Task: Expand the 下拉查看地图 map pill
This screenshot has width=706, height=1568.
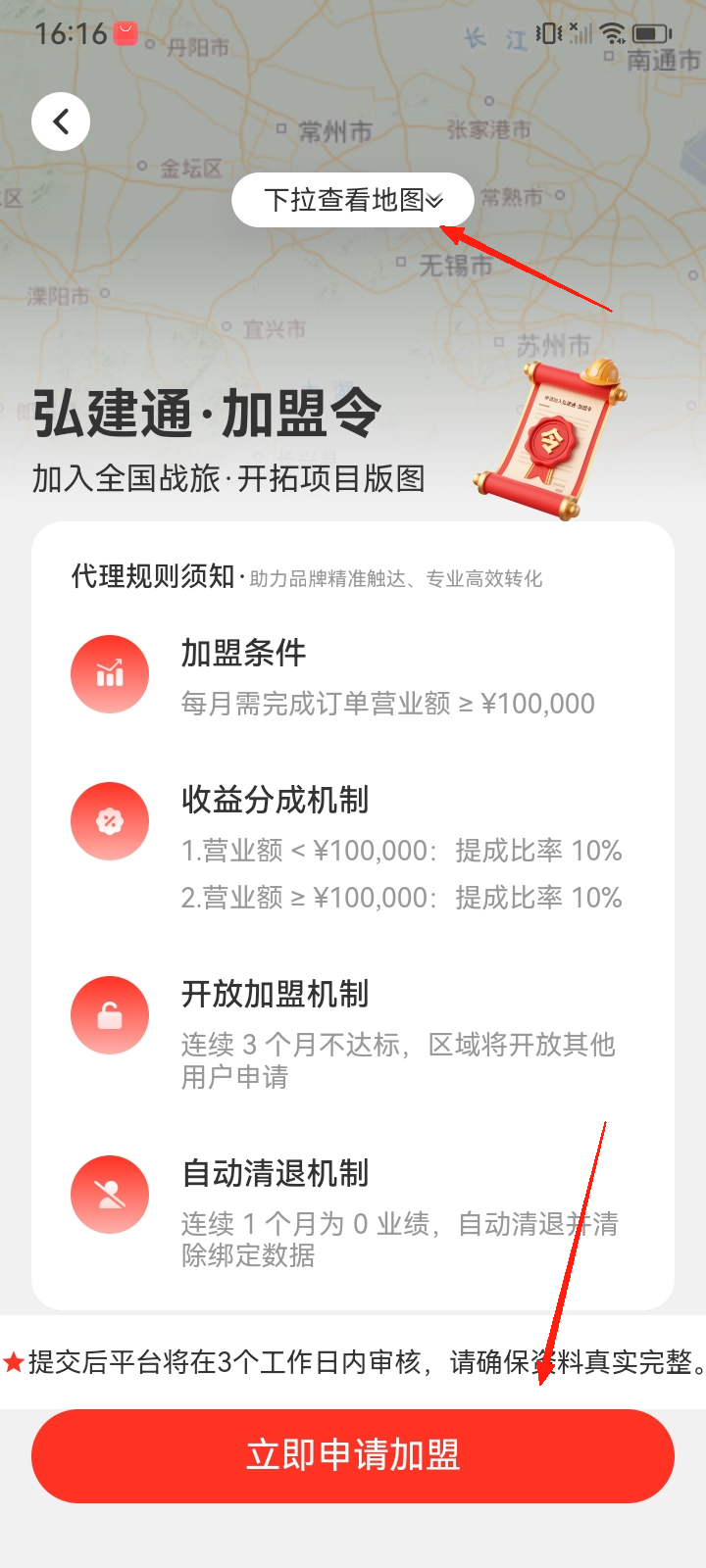Action: click(353, 201)
